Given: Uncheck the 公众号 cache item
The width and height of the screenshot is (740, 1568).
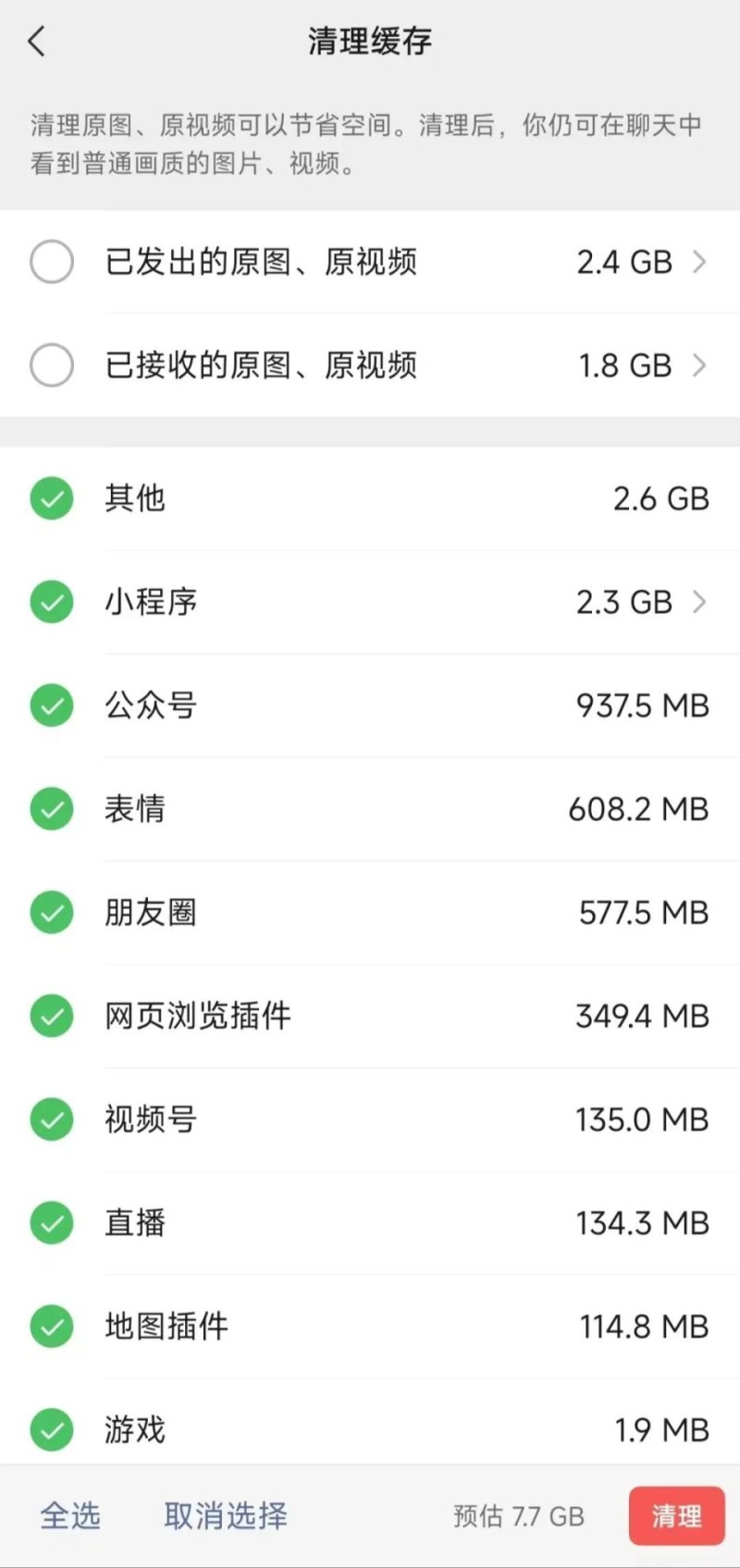Looking at the screenshot, I should point(52,705).
